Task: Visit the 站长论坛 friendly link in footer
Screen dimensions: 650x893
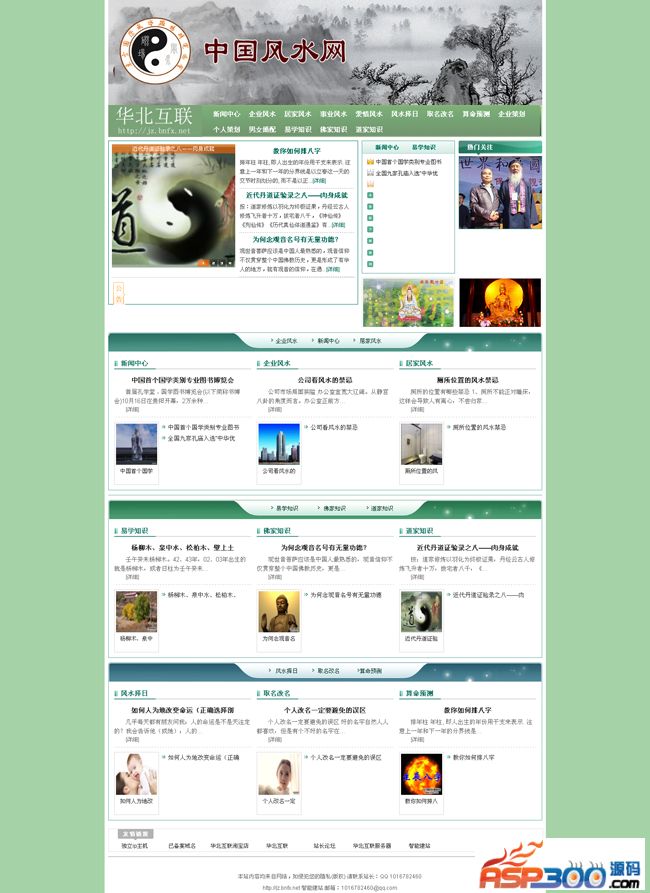Action: click(x=324, y=846)
